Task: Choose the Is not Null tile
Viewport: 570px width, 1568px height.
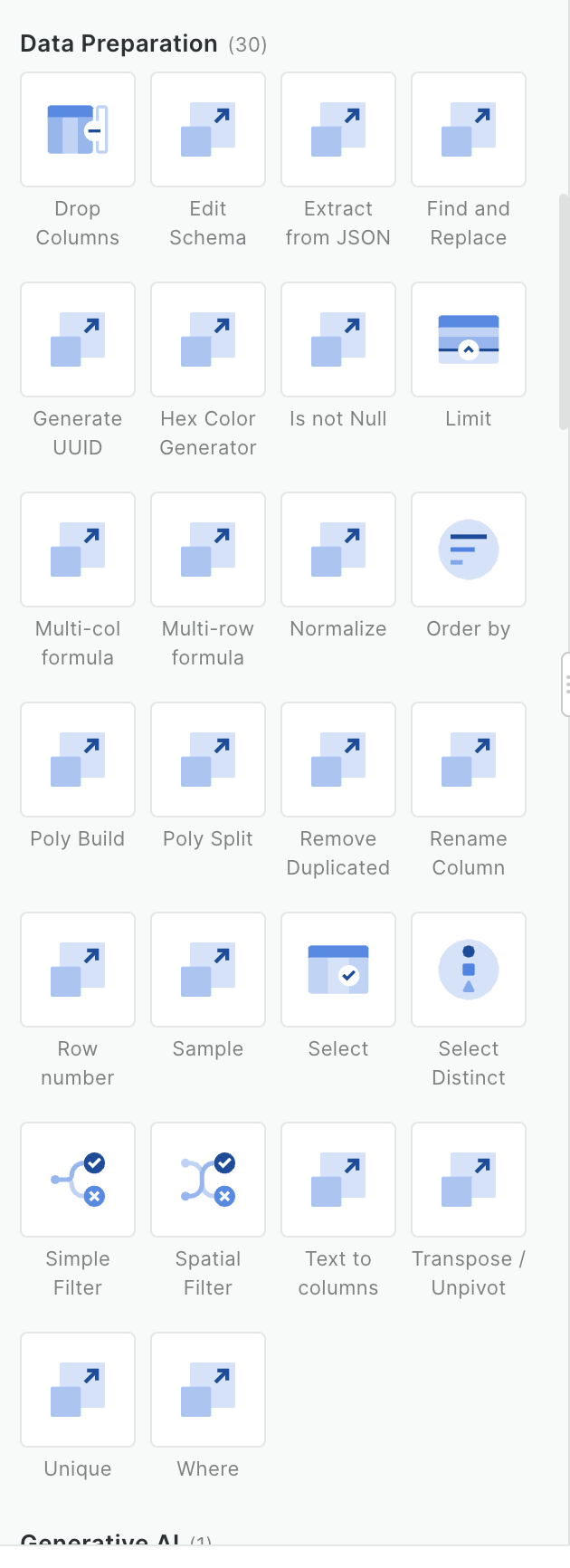Action: click(338, 339)
